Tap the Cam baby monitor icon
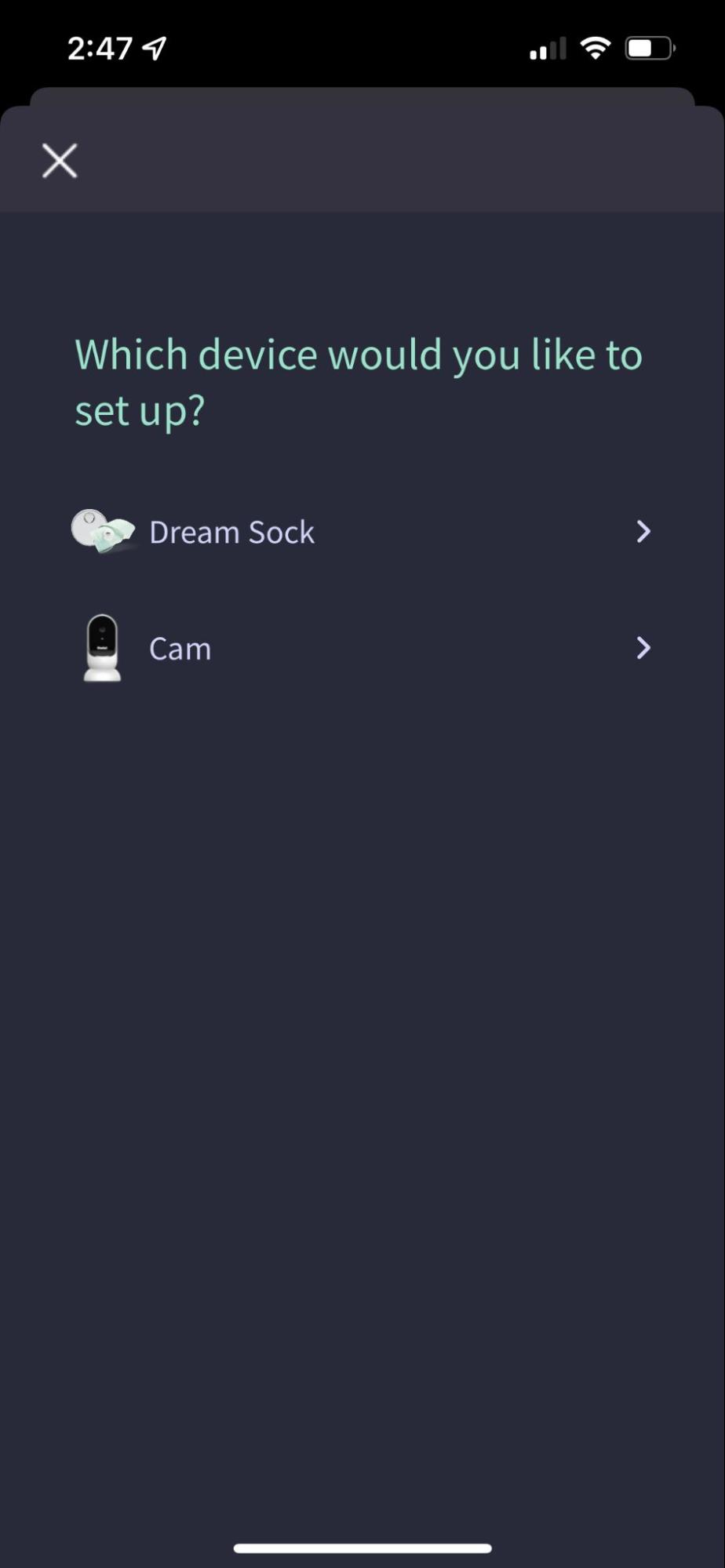 click(101, 648)
